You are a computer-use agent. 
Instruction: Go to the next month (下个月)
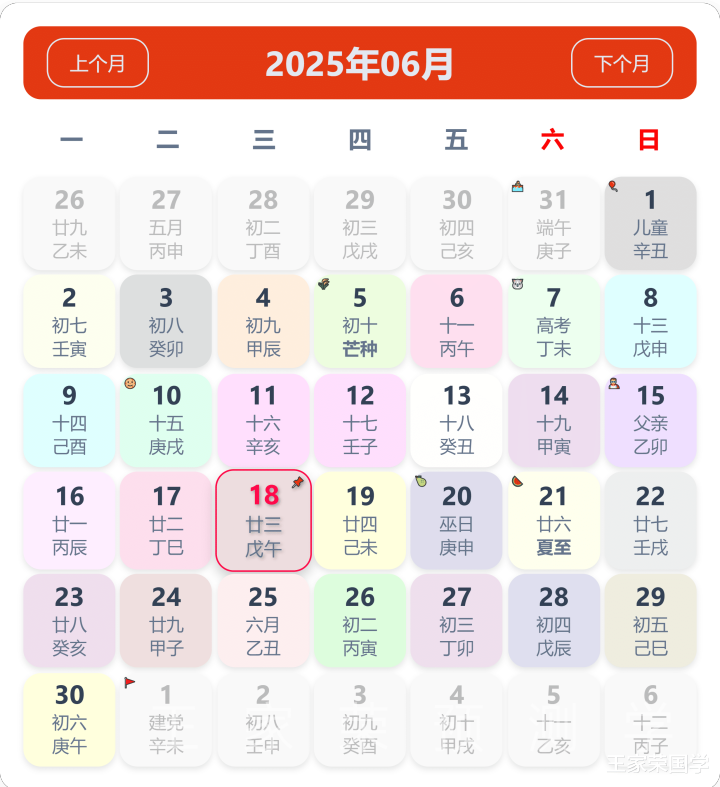[x=621, y=63]
